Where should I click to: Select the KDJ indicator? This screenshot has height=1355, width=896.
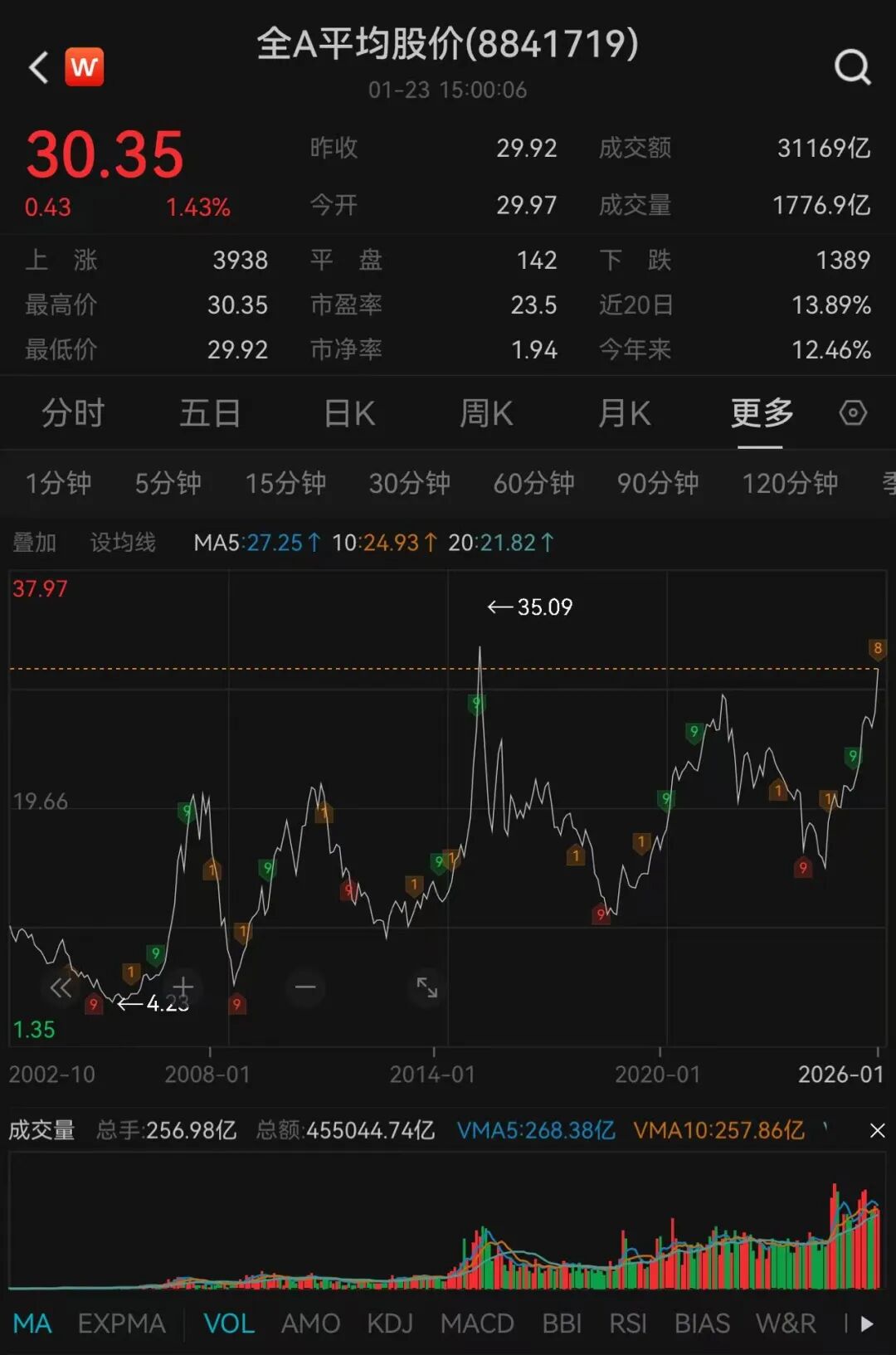[390, 1323]
